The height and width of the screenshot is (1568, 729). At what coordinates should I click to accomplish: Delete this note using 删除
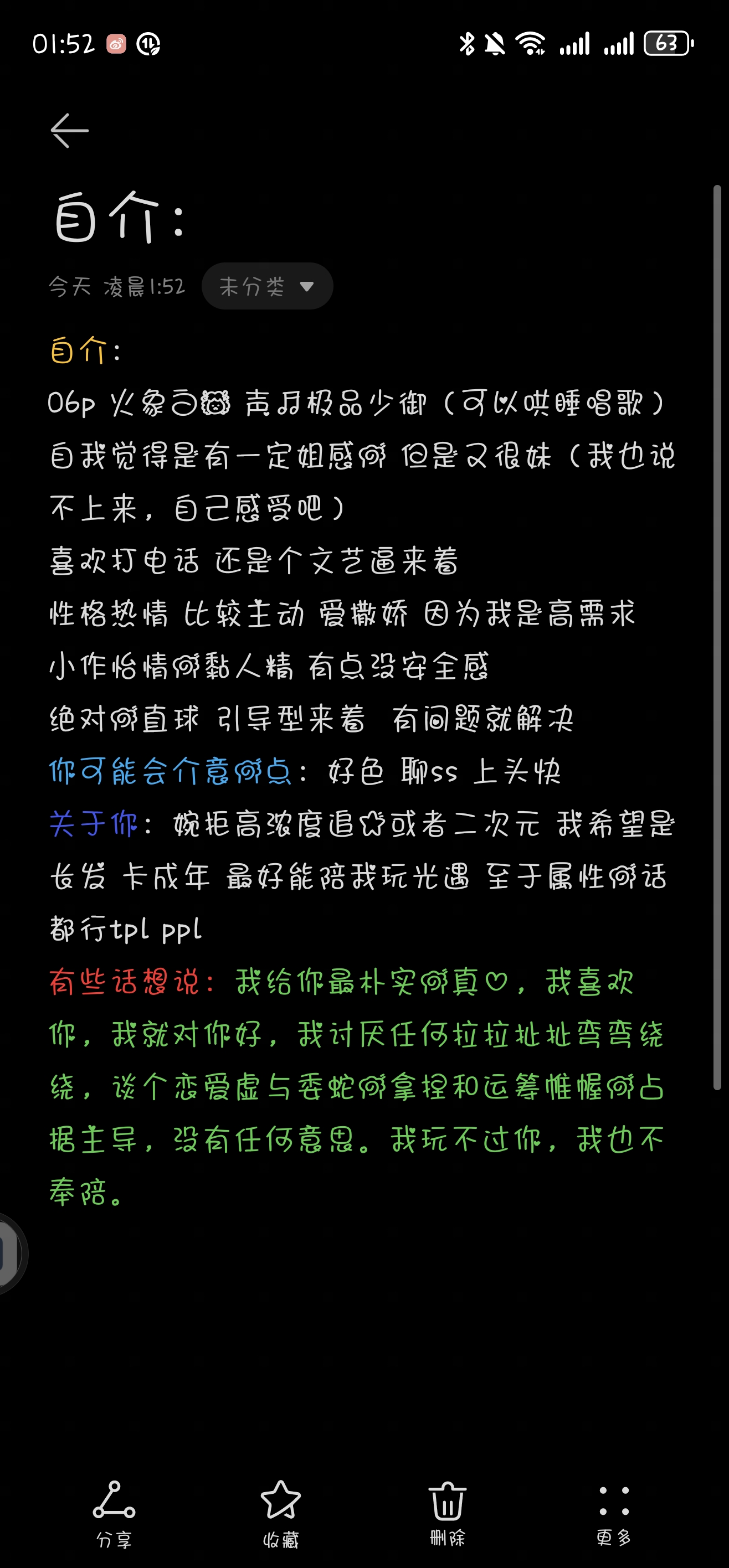pyautogui.click(x=447, y=1513)
